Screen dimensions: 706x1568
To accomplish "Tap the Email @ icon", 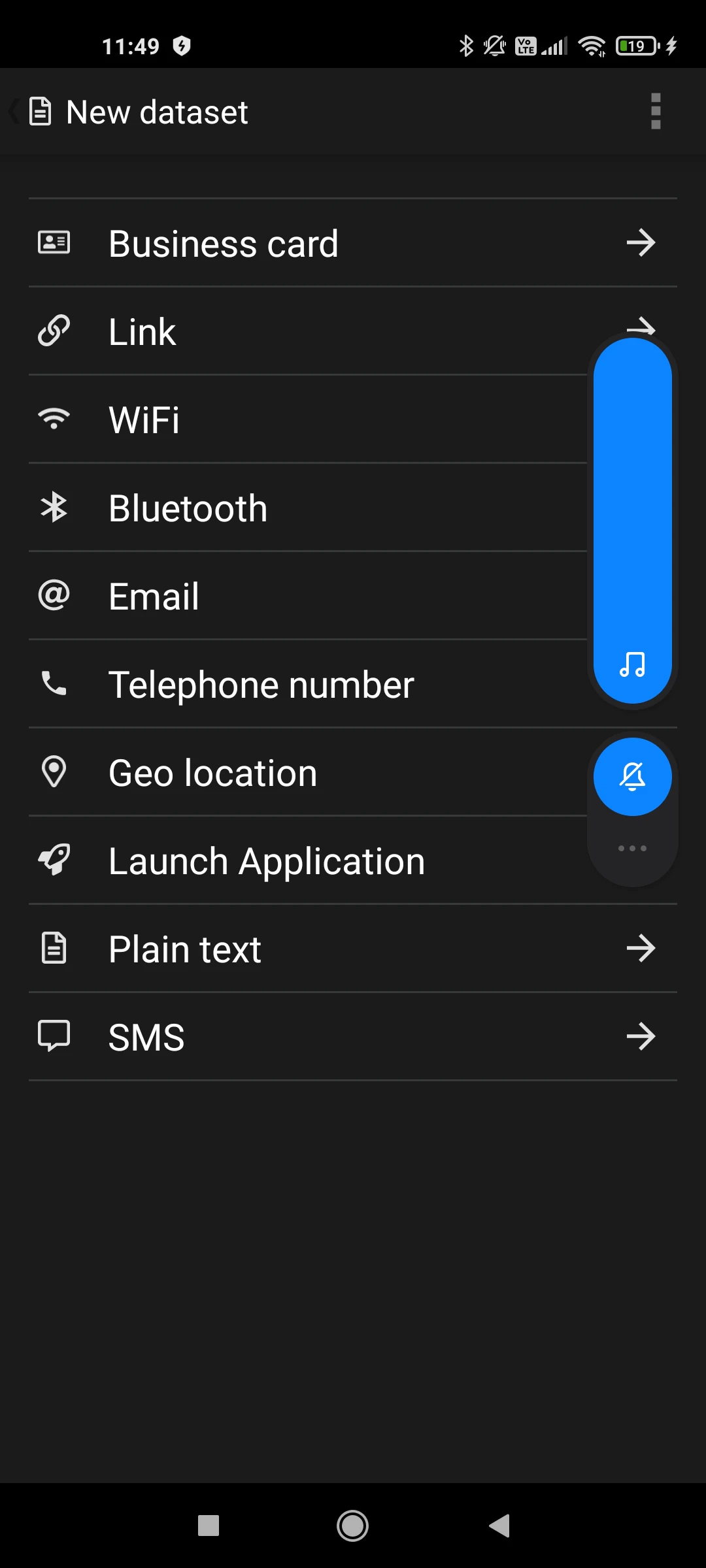I will tap(55, 595).
